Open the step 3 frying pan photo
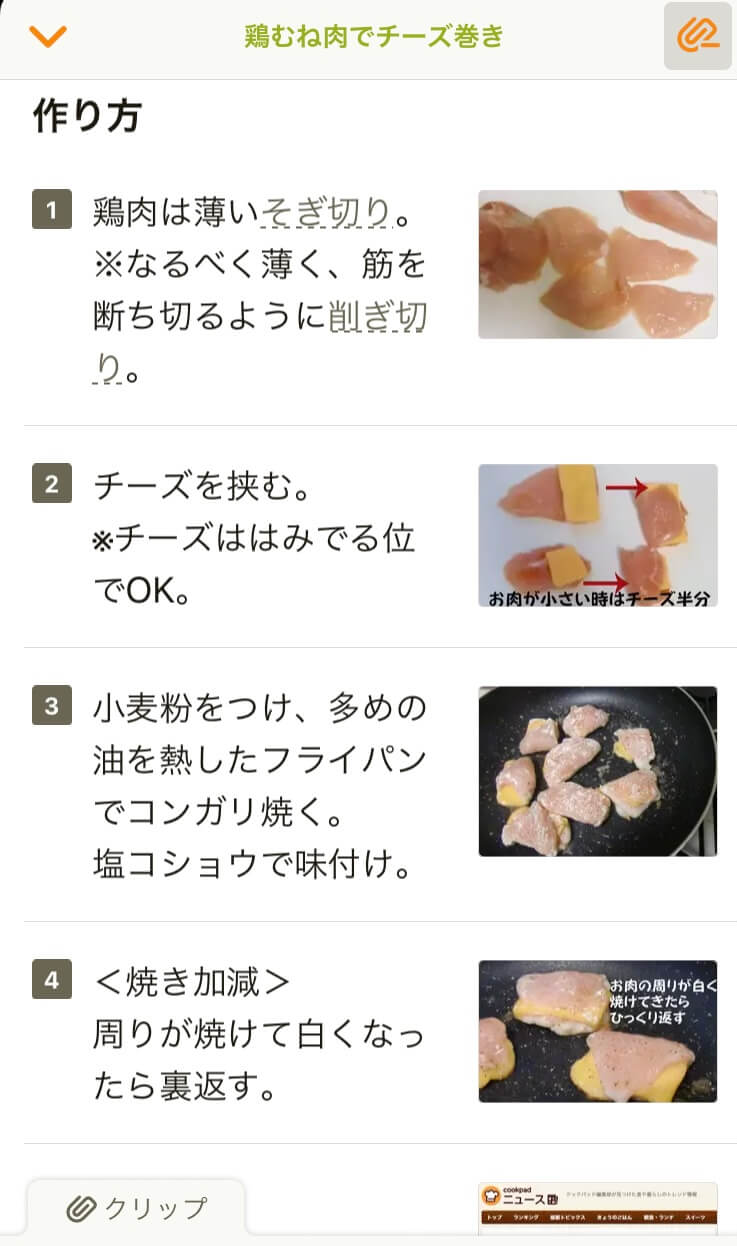Image resolution: width=737 pixels, height=1246 pixels. (598, 771)
